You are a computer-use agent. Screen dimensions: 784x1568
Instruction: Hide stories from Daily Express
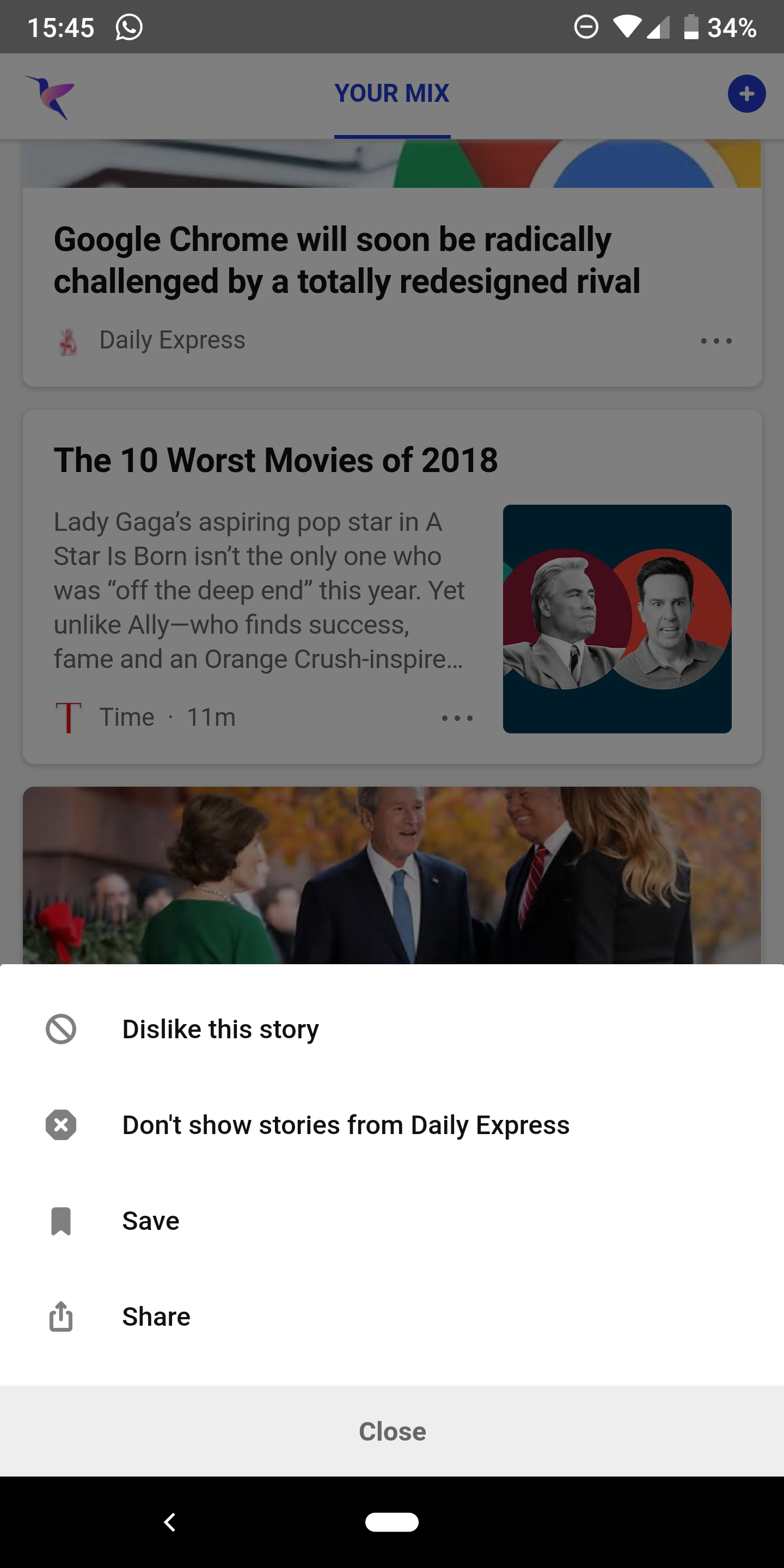pyautogui.click(x=345, y=1125)
